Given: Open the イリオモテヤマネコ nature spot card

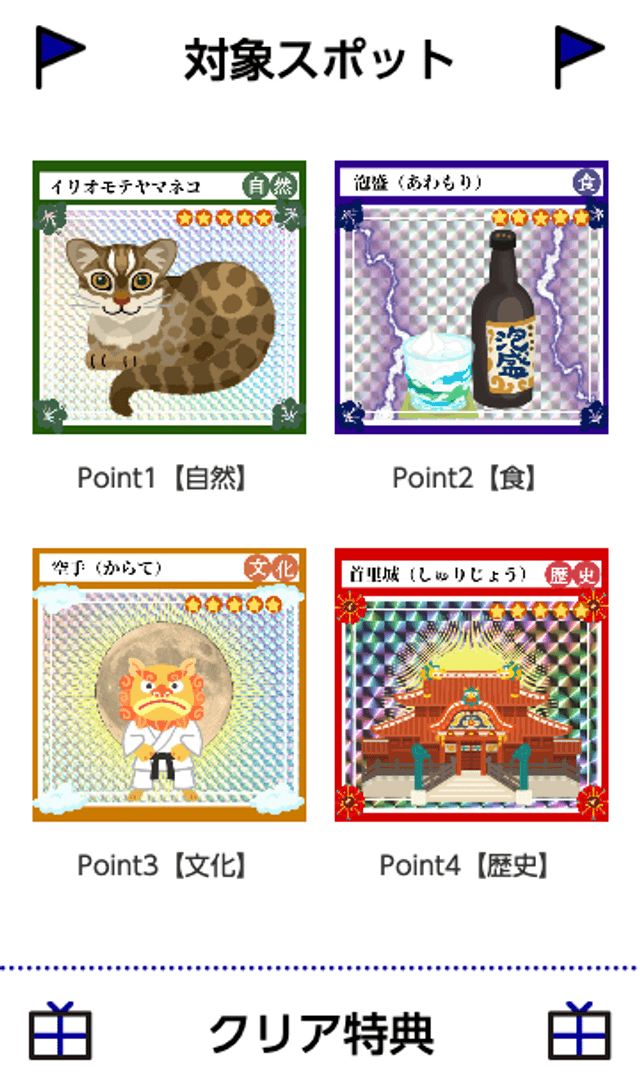Looking at the screenshot, I should tap(169, 297).
